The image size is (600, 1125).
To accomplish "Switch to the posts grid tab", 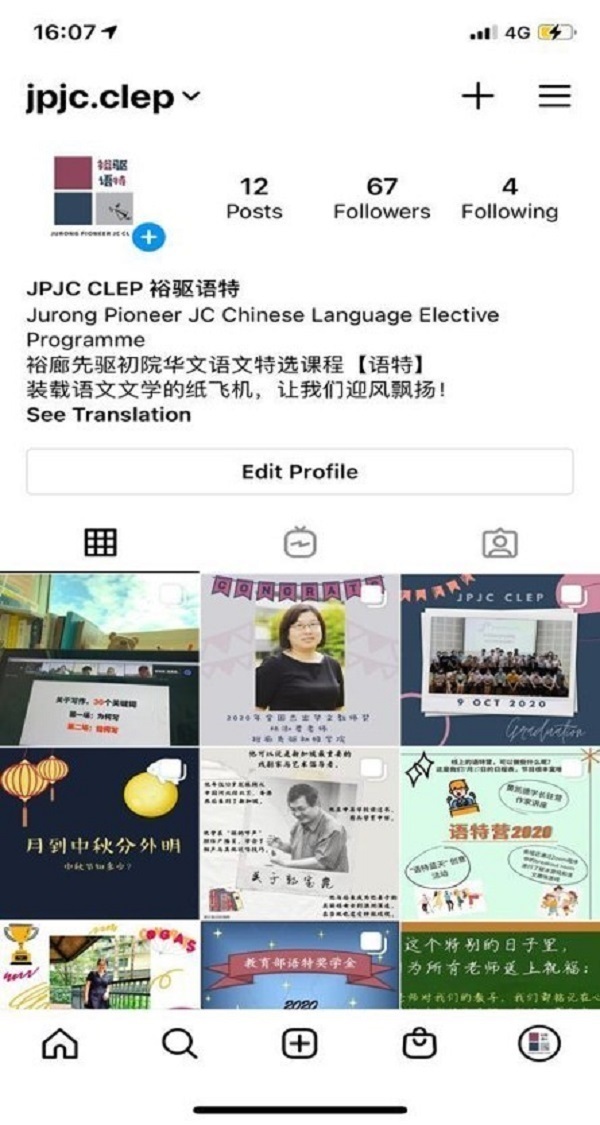I will (100, 542).
